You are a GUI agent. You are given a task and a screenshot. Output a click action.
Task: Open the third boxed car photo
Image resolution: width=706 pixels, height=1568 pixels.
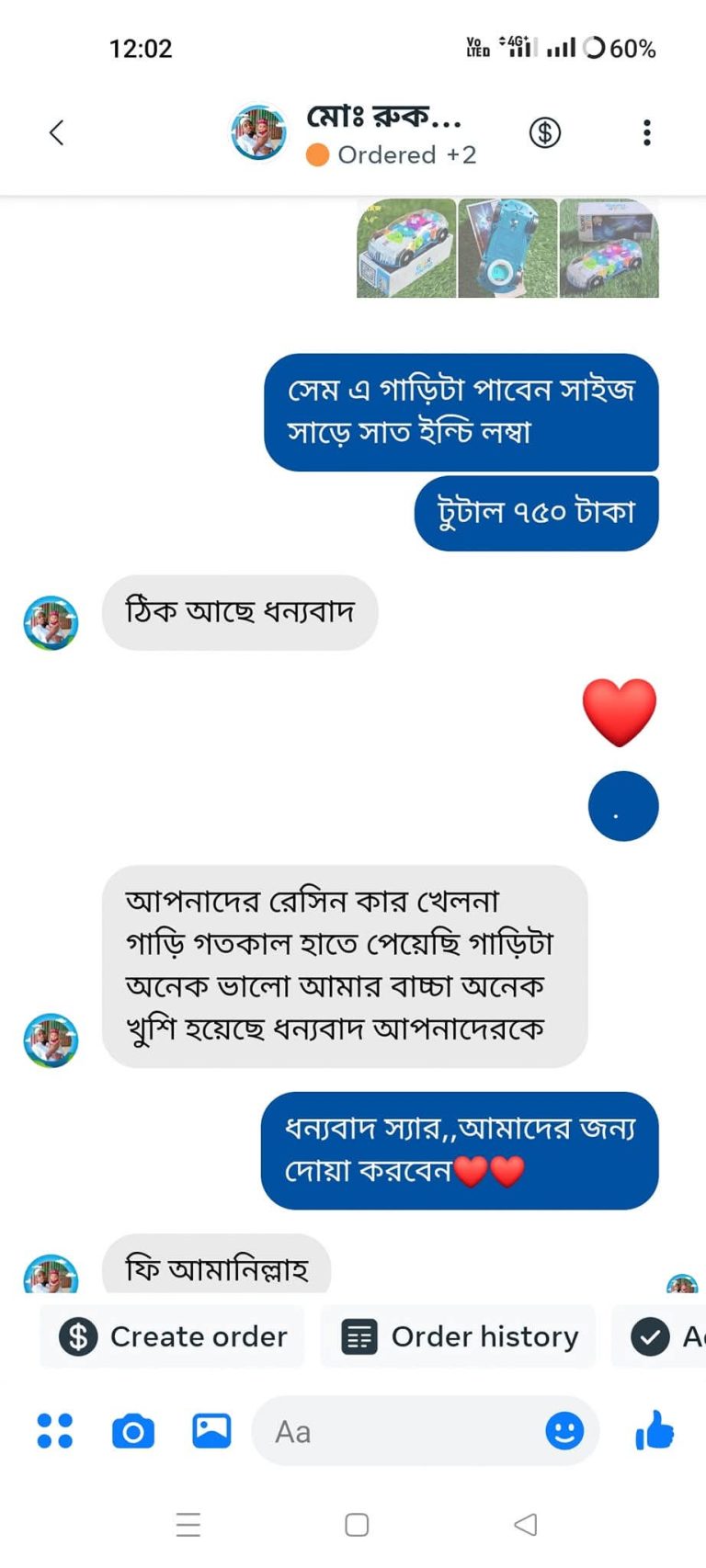(x=609, y=248)
